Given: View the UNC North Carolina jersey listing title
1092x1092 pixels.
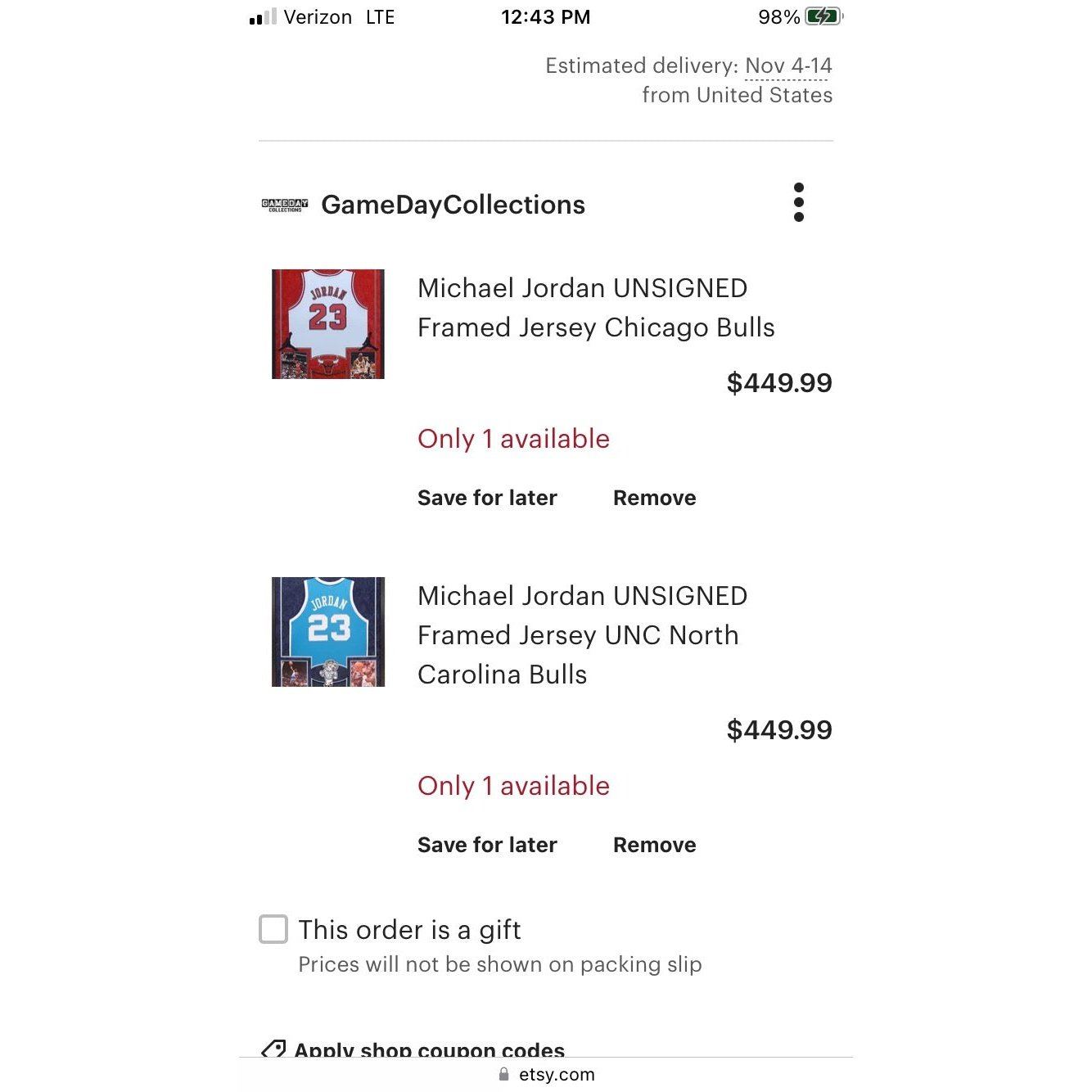Looking at the screenshot, I should pyautogui.click(x=581, y=635).
